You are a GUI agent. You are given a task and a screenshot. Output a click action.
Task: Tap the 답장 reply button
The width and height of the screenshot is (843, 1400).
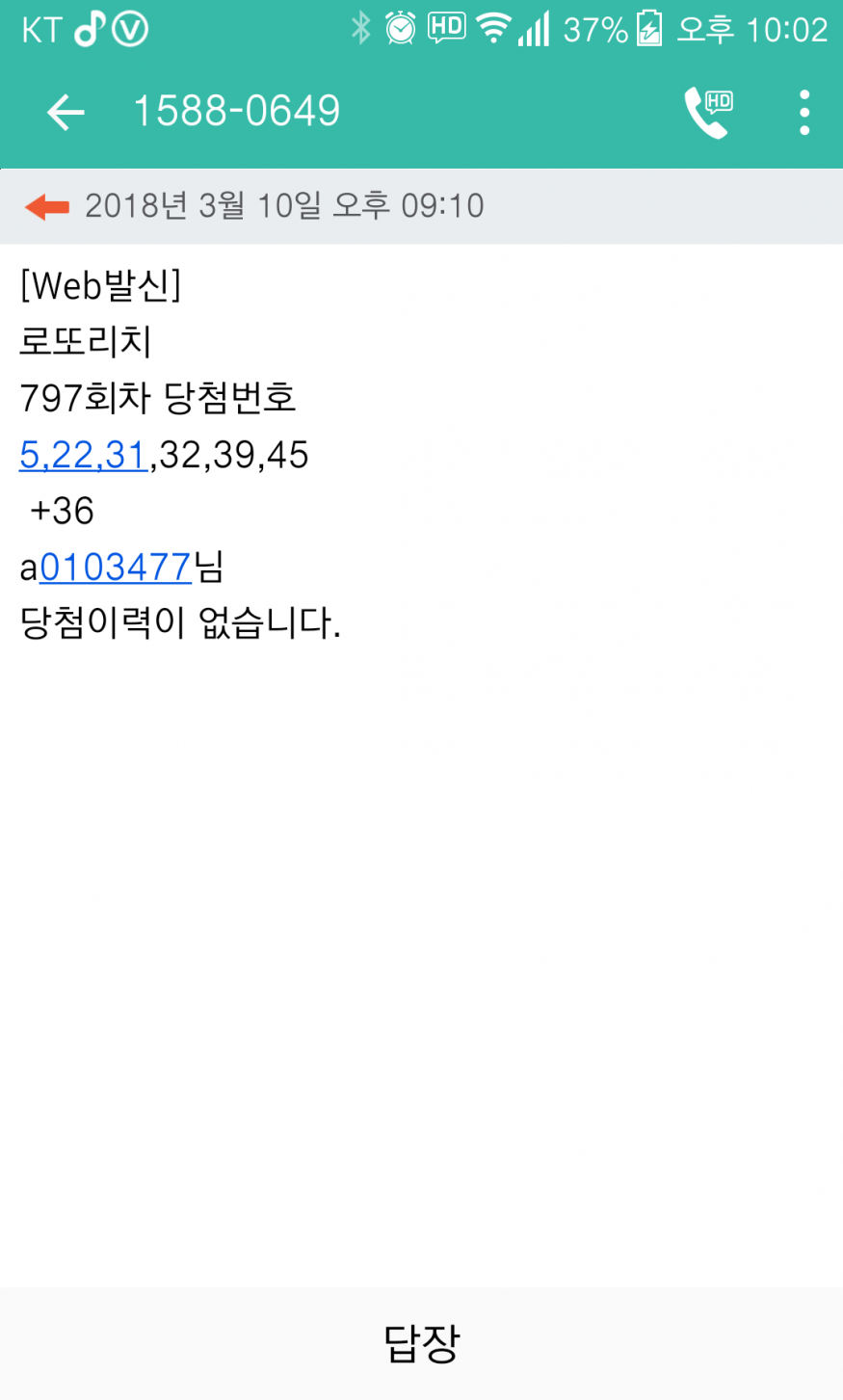pyautogui.click(x=421, y=1343)
